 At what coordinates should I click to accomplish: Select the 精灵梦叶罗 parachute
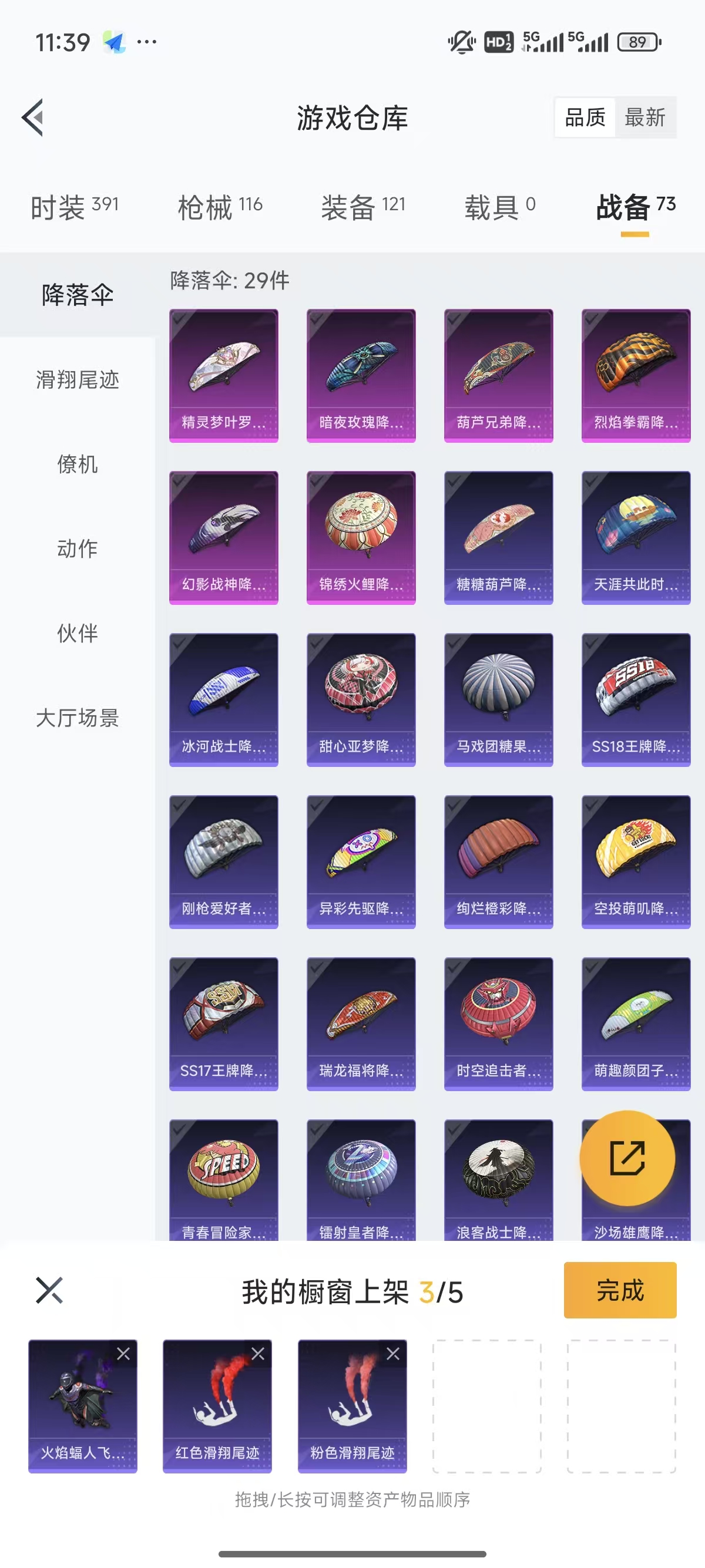tap(223, 375)
